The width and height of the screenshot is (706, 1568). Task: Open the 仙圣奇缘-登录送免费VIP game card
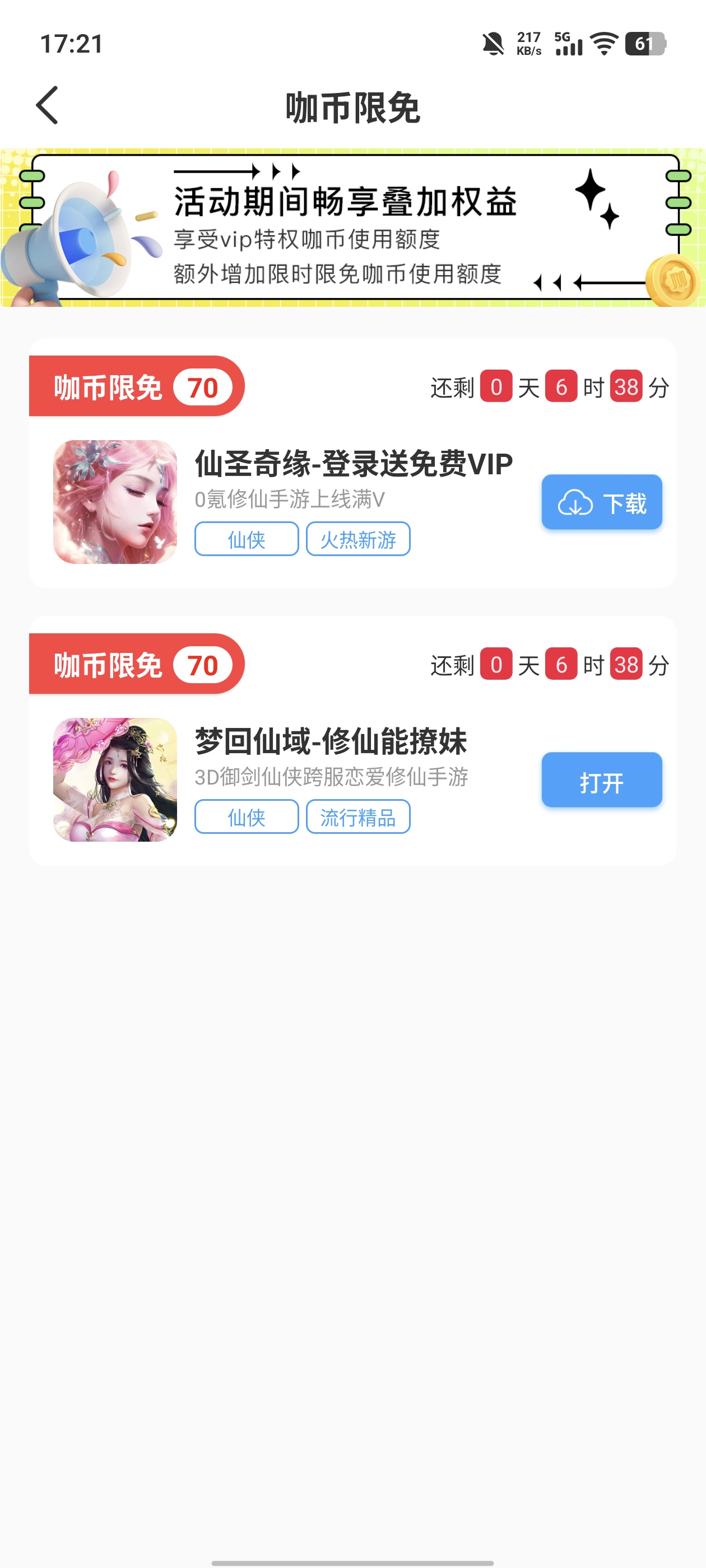pyautogui.click(x=352, y=464)
